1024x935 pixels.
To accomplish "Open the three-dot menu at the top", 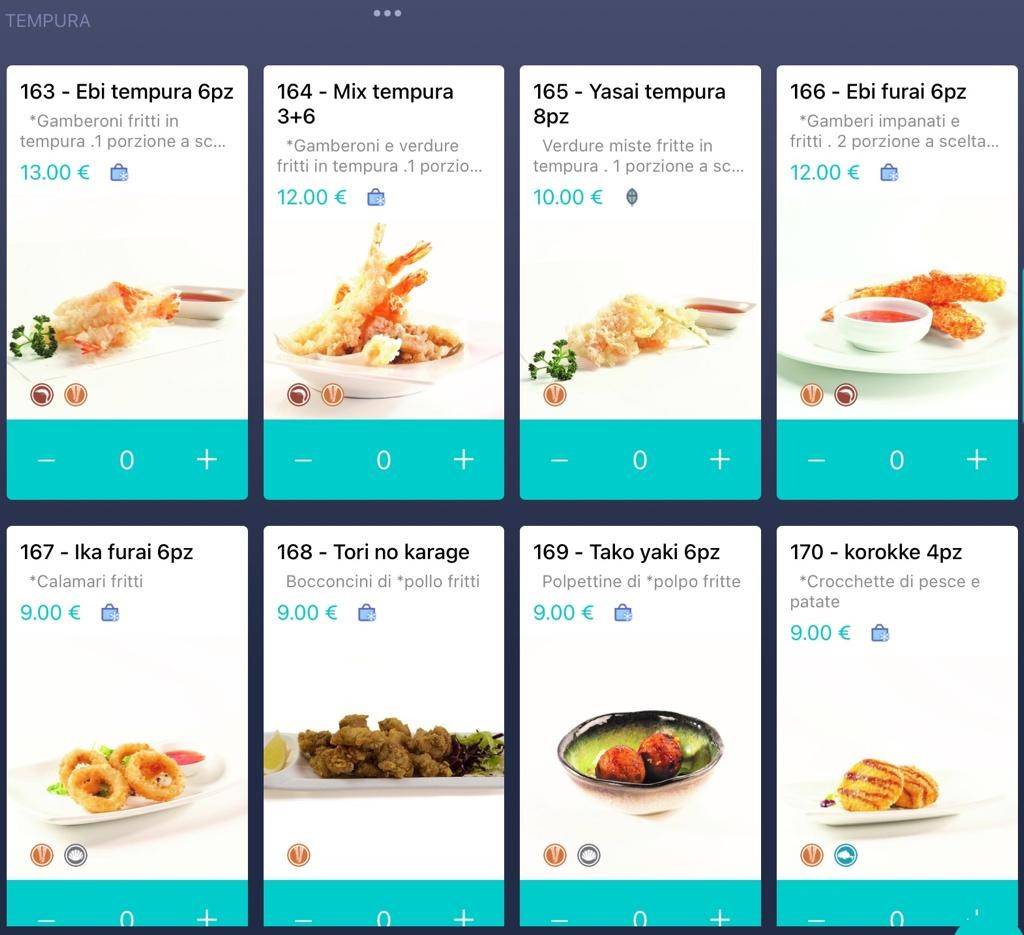I will [387, 13].
